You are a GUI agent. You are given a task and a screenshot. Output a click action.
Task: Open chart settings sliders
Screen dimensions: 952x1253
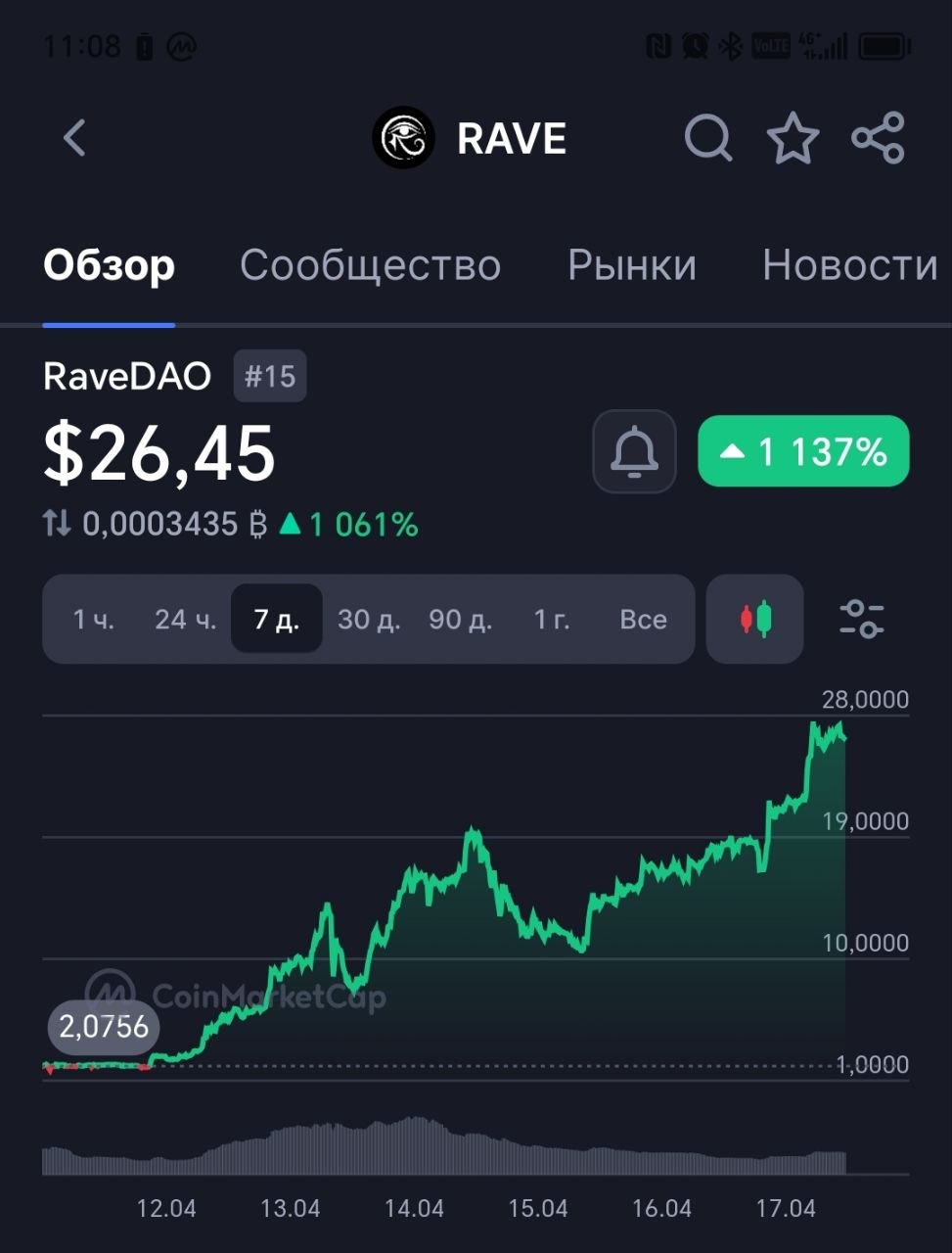pyautogui.click(x=861, y=619)
